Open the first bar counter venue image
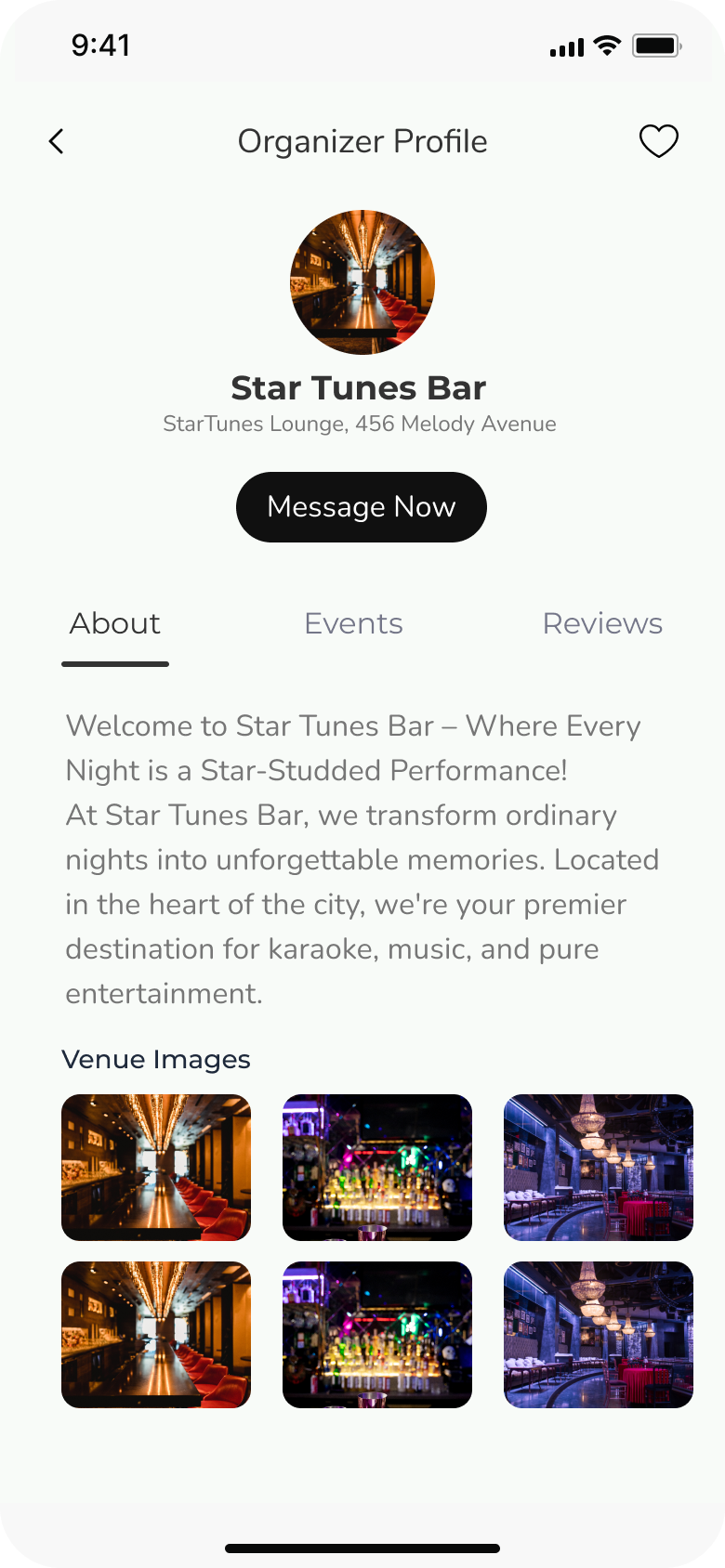This screenshot has height=1568, width=725. (155, 1167)
